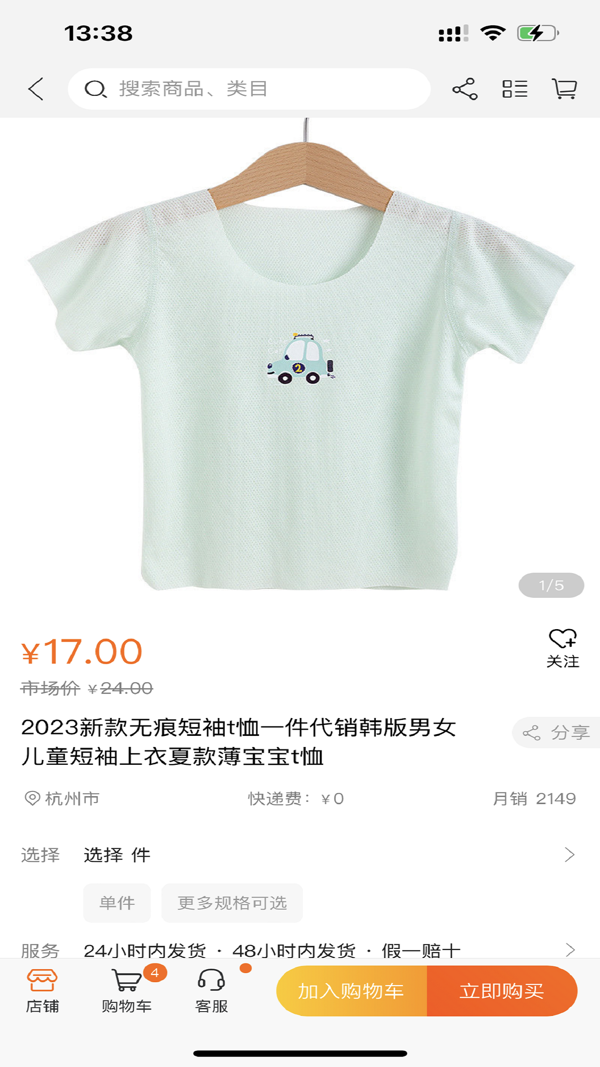Tap the 分享 share button
Screen dimensions: 600x1067
[x=557, y=732]
